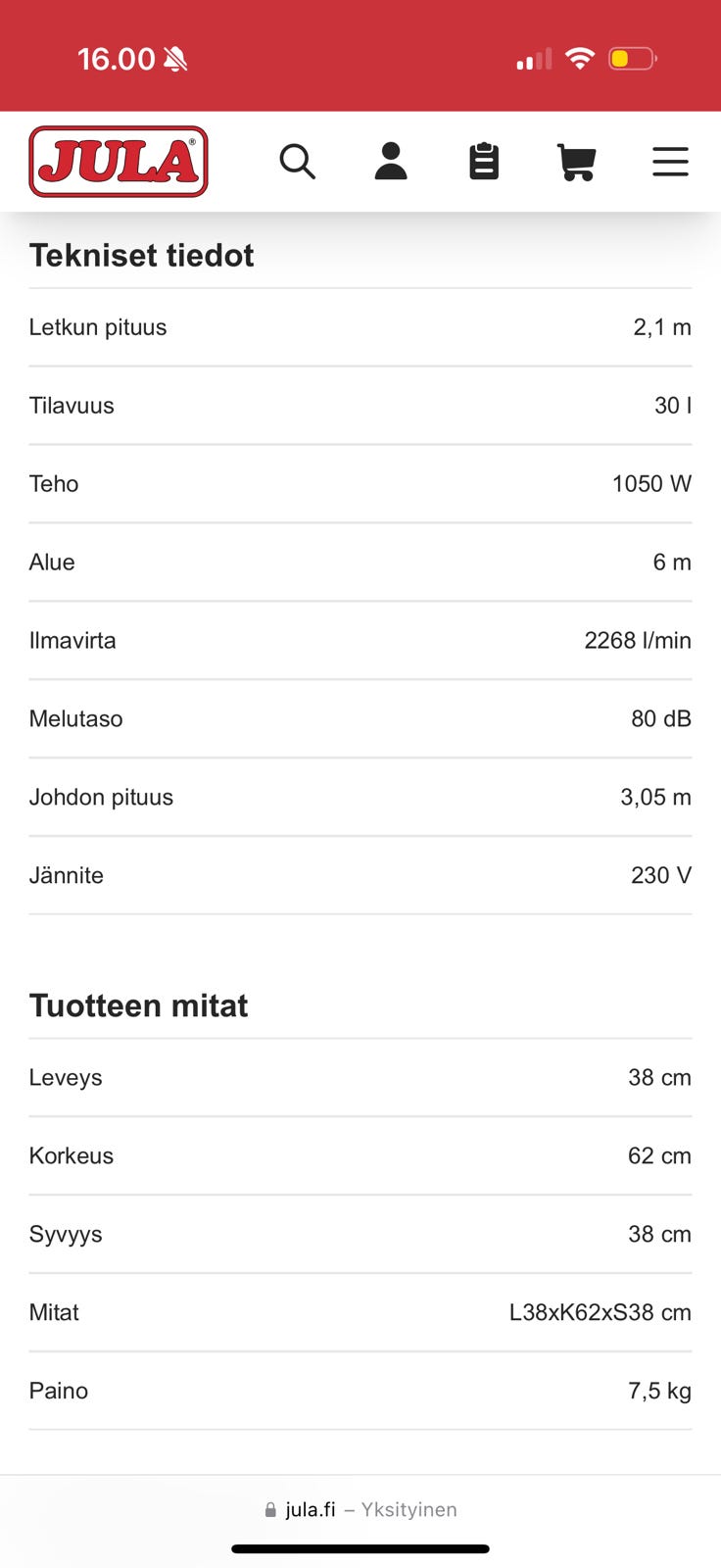Open the shopping list clipboard

tap(484, 162)
